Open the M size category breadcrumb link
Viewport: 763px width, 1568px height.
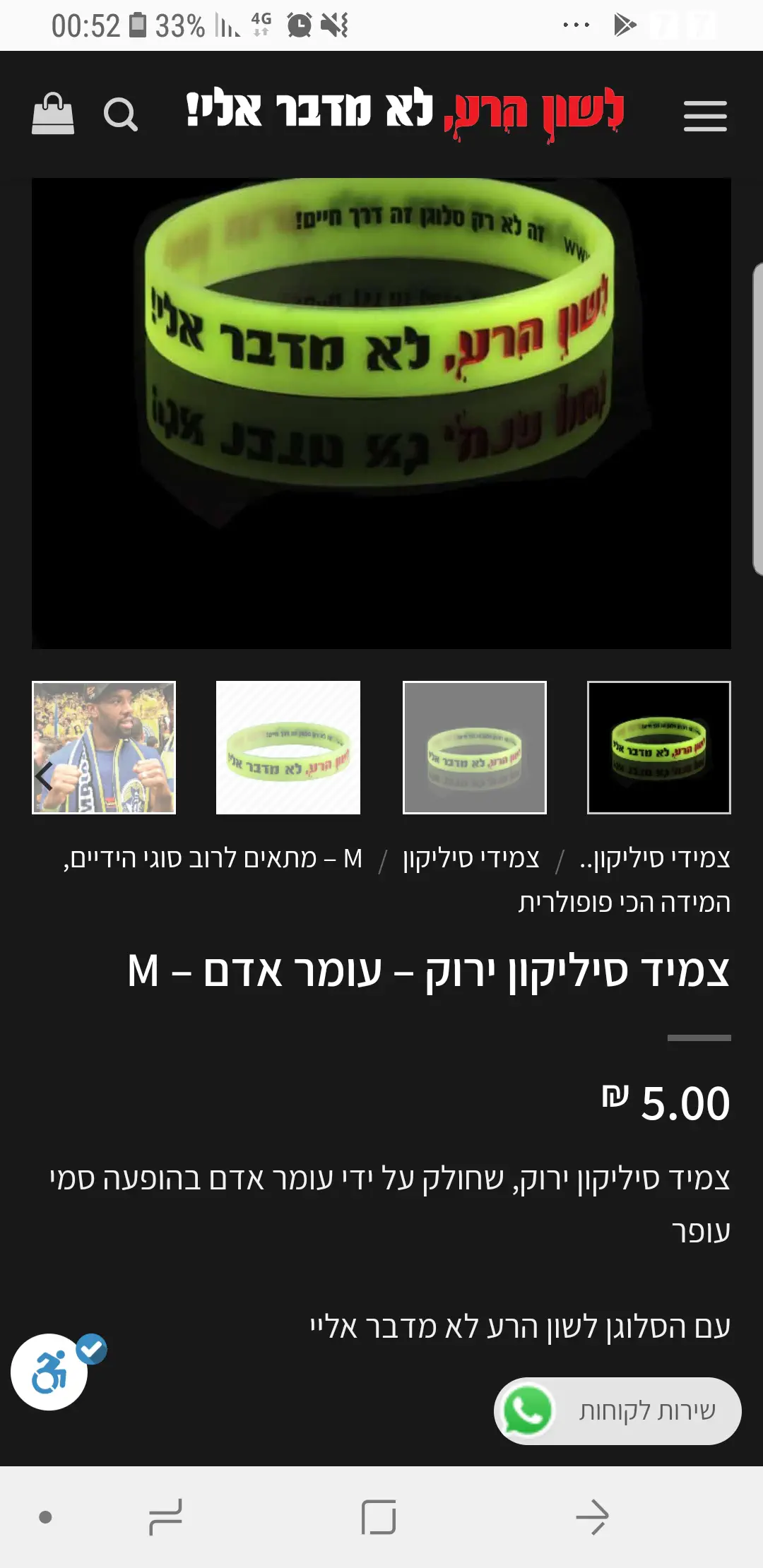(x=212, y=859)
